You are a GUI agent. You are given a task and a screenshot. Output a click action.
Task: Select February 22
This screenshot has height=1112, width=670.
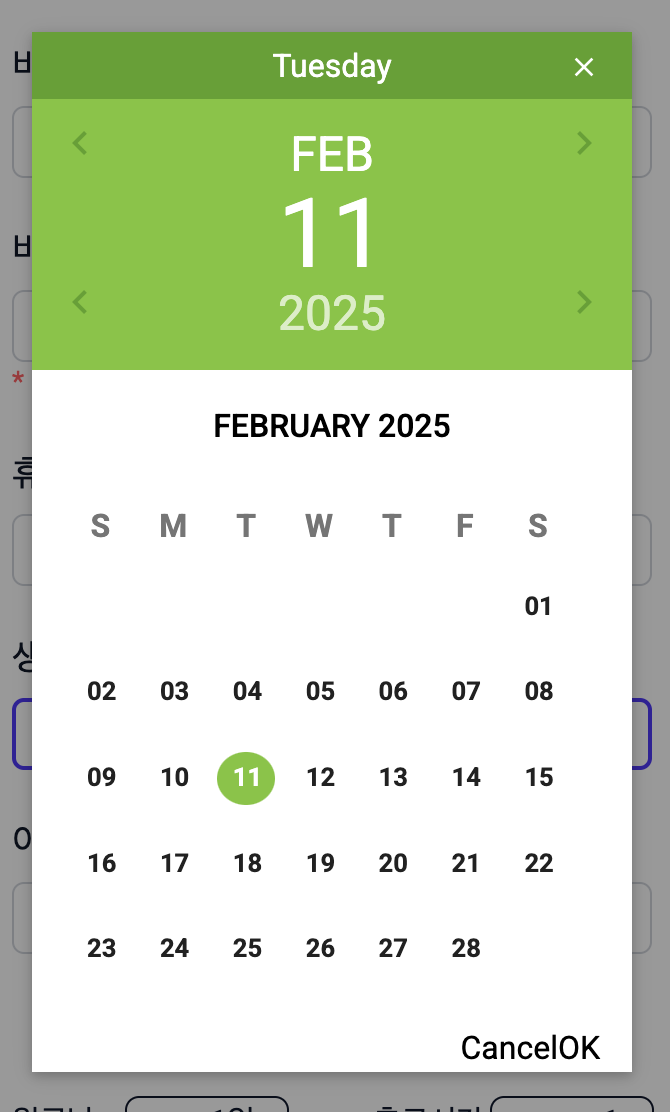[x=538, y=863]
